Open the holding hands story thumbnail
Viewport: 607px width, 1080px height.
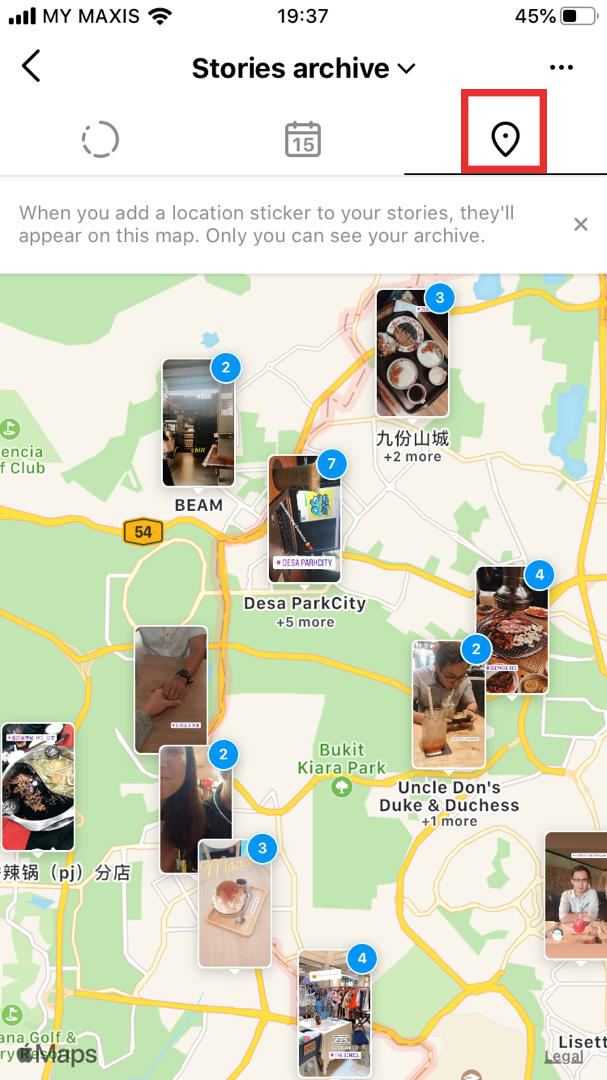click(x=170, y=688)
